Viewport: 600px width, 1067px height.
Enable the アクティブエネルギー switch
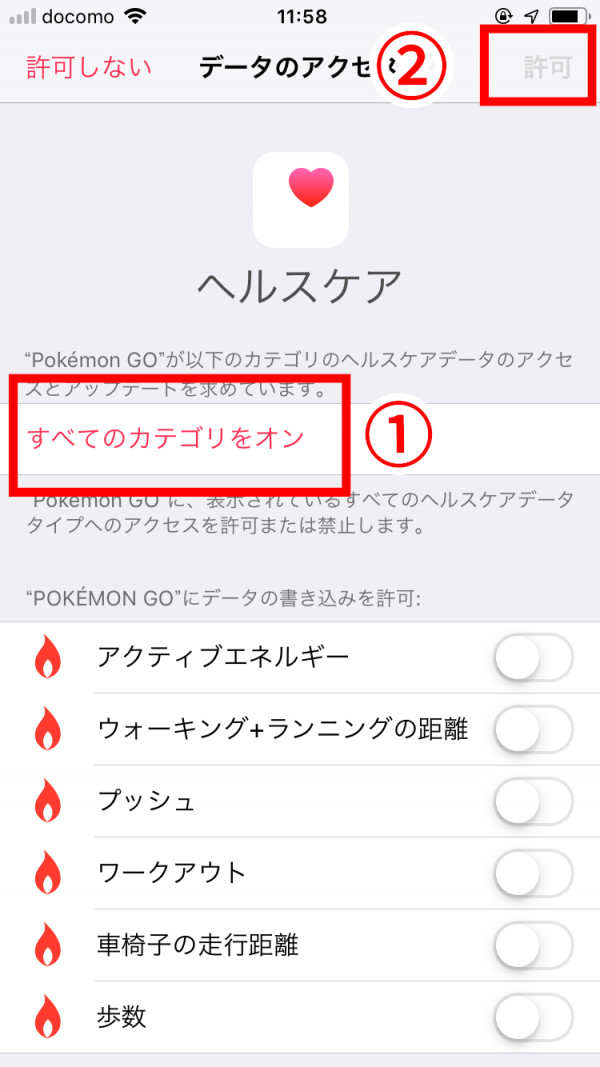(x=533, y=658)
